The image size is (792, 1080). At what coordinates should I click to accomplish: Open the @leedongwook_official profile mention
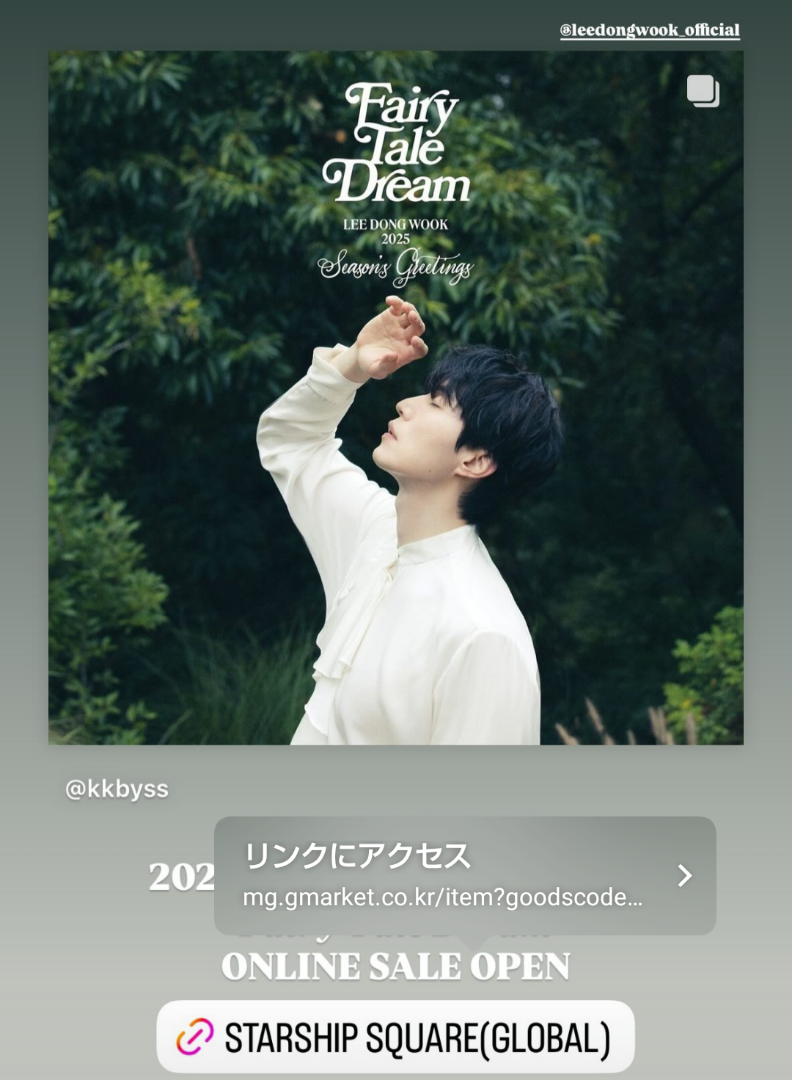(x=649, y=30)
